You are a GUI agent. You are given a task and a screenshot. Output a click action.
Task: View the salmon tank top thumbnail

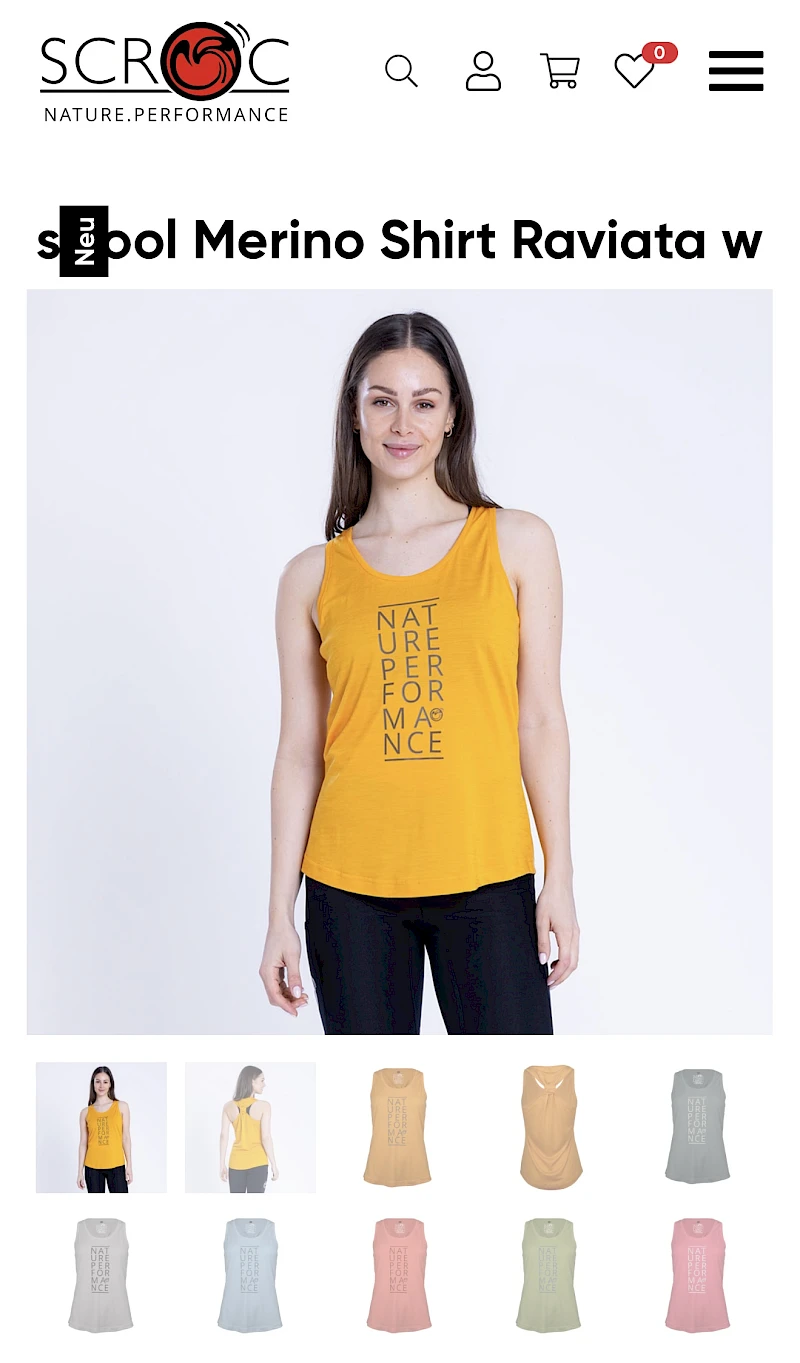pyautogui.click(x=399, y=1275)
